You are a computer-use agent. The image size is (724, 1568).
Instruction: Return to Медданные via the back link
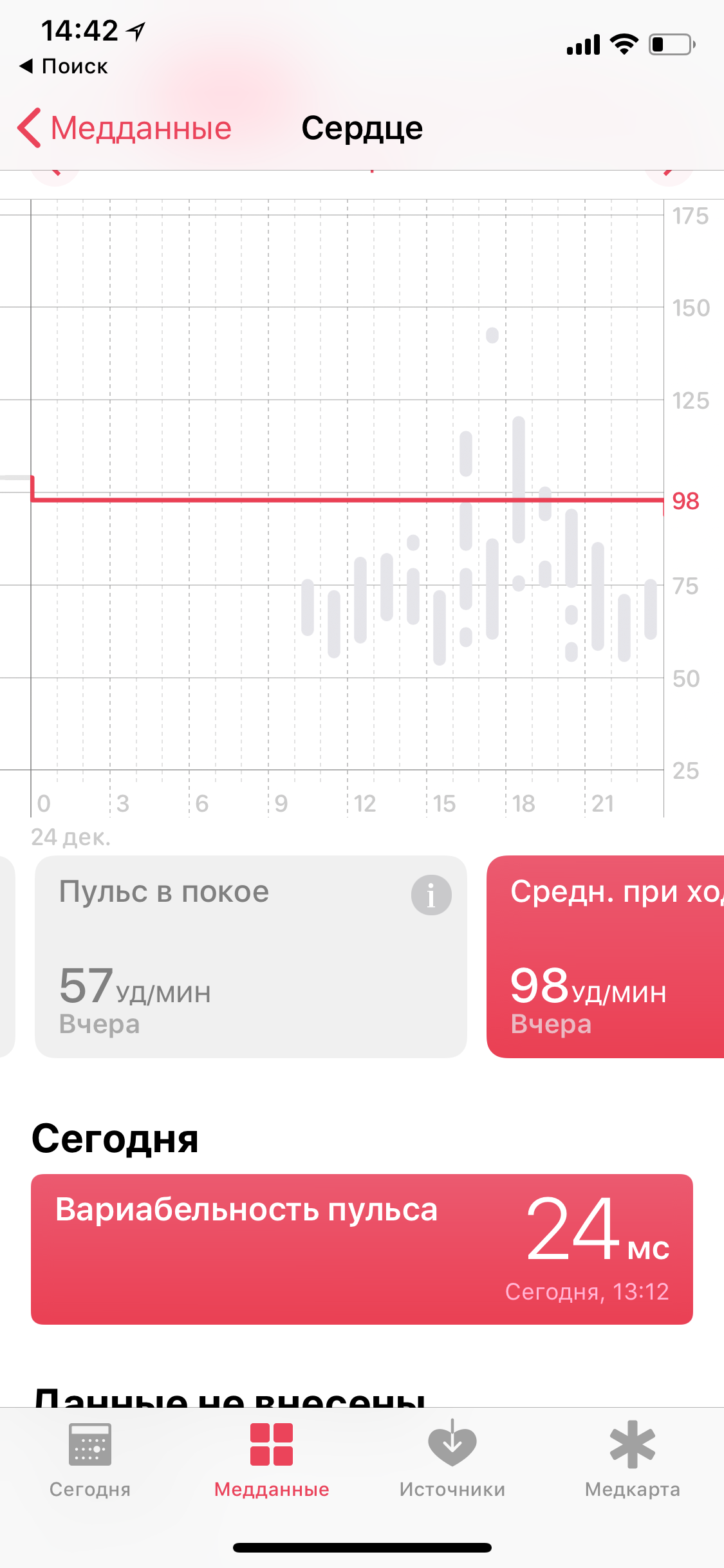[x=142, y=127]
